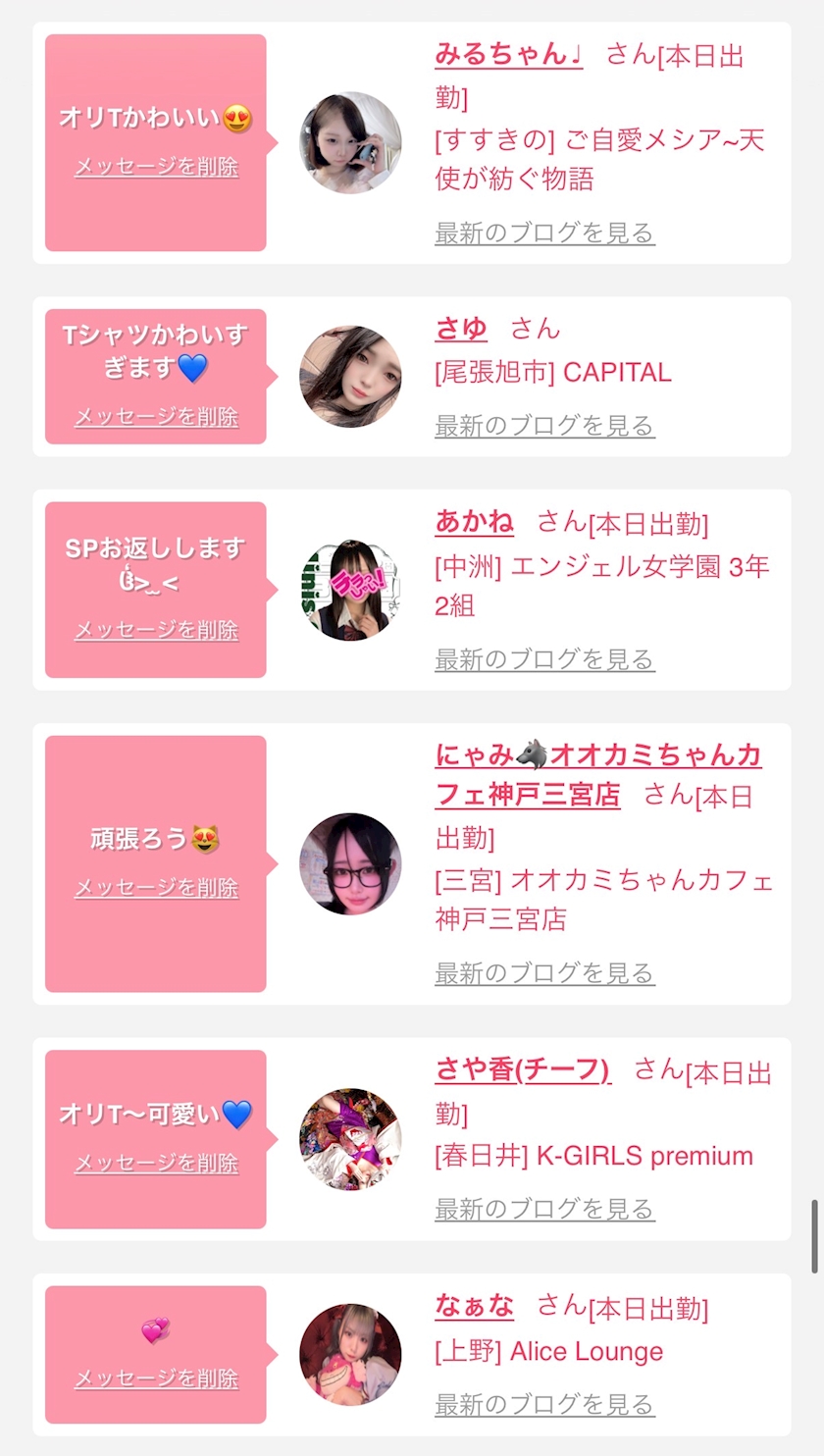
Task: Tap さゆ's profile photo
Action: click(x=350, y=377)
